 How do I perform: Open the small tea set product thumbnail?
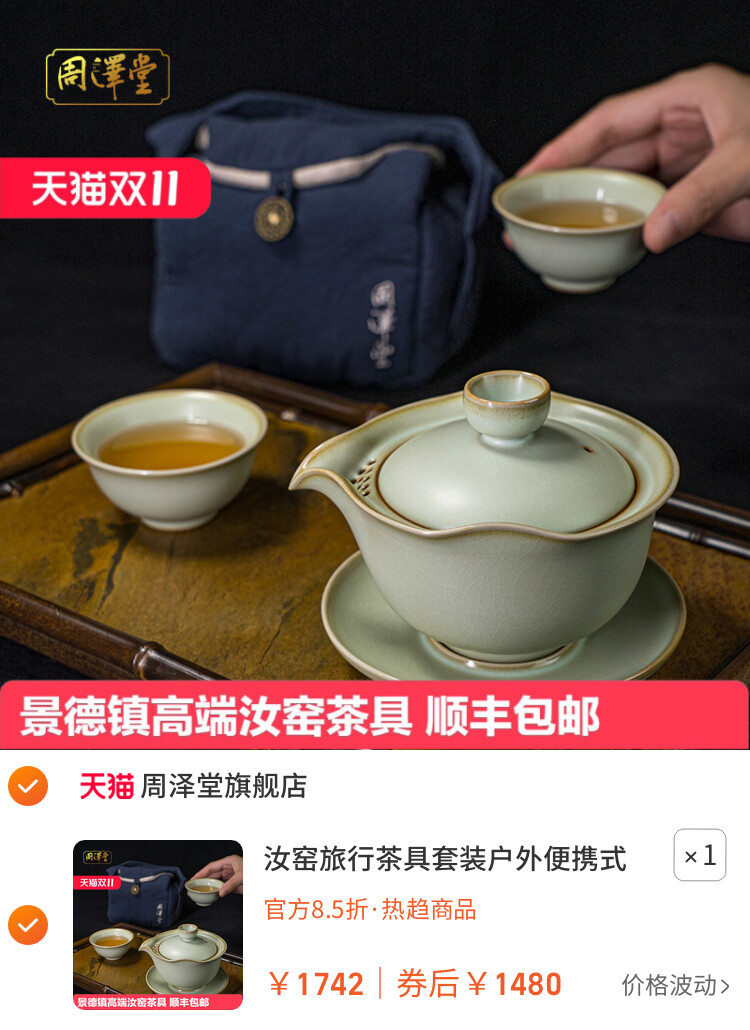[x=158, y=925]
